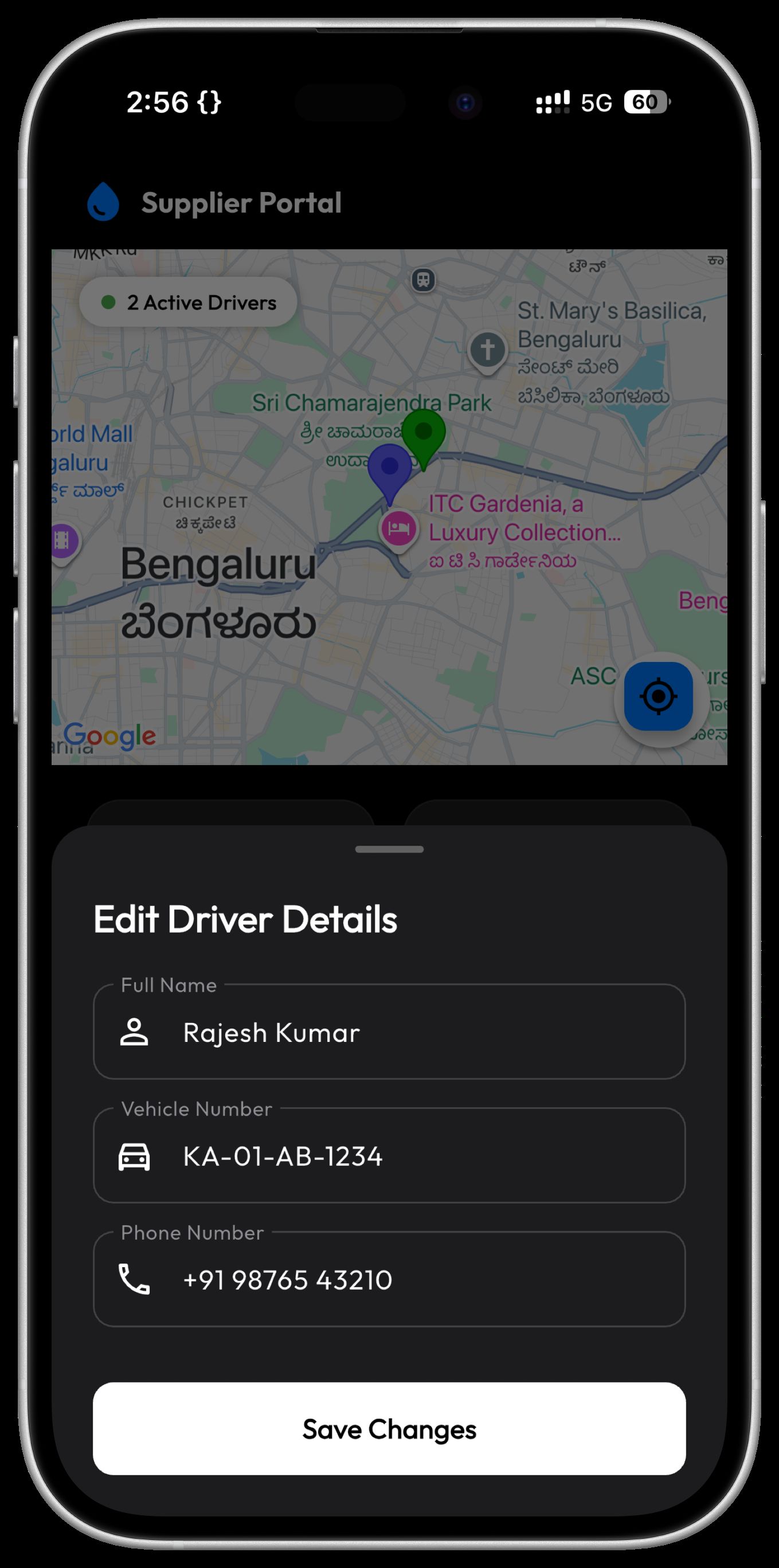
Task: Open the 2 Active Drivers chip
Action: [x=188, y=303]
